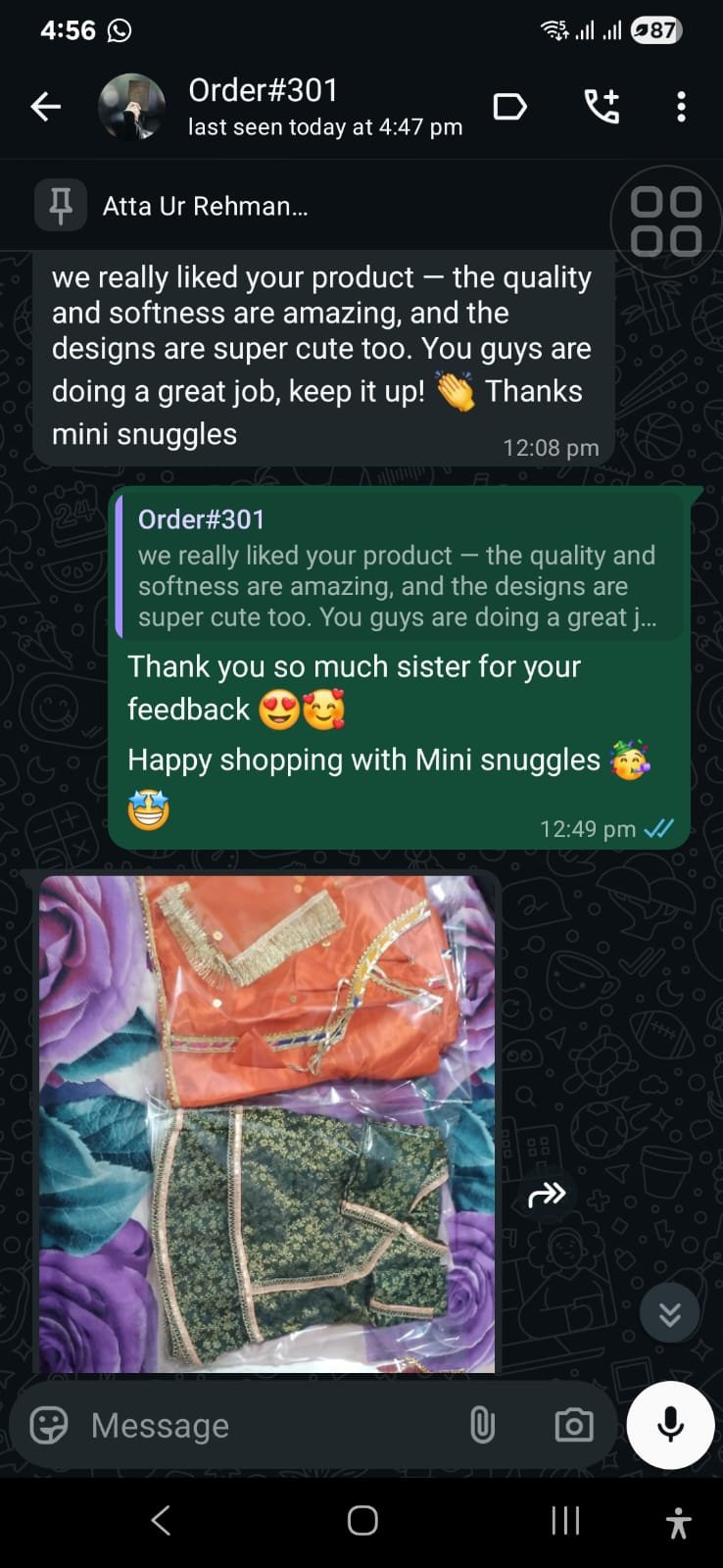Tap the system home button

[x=362, y=1520]
